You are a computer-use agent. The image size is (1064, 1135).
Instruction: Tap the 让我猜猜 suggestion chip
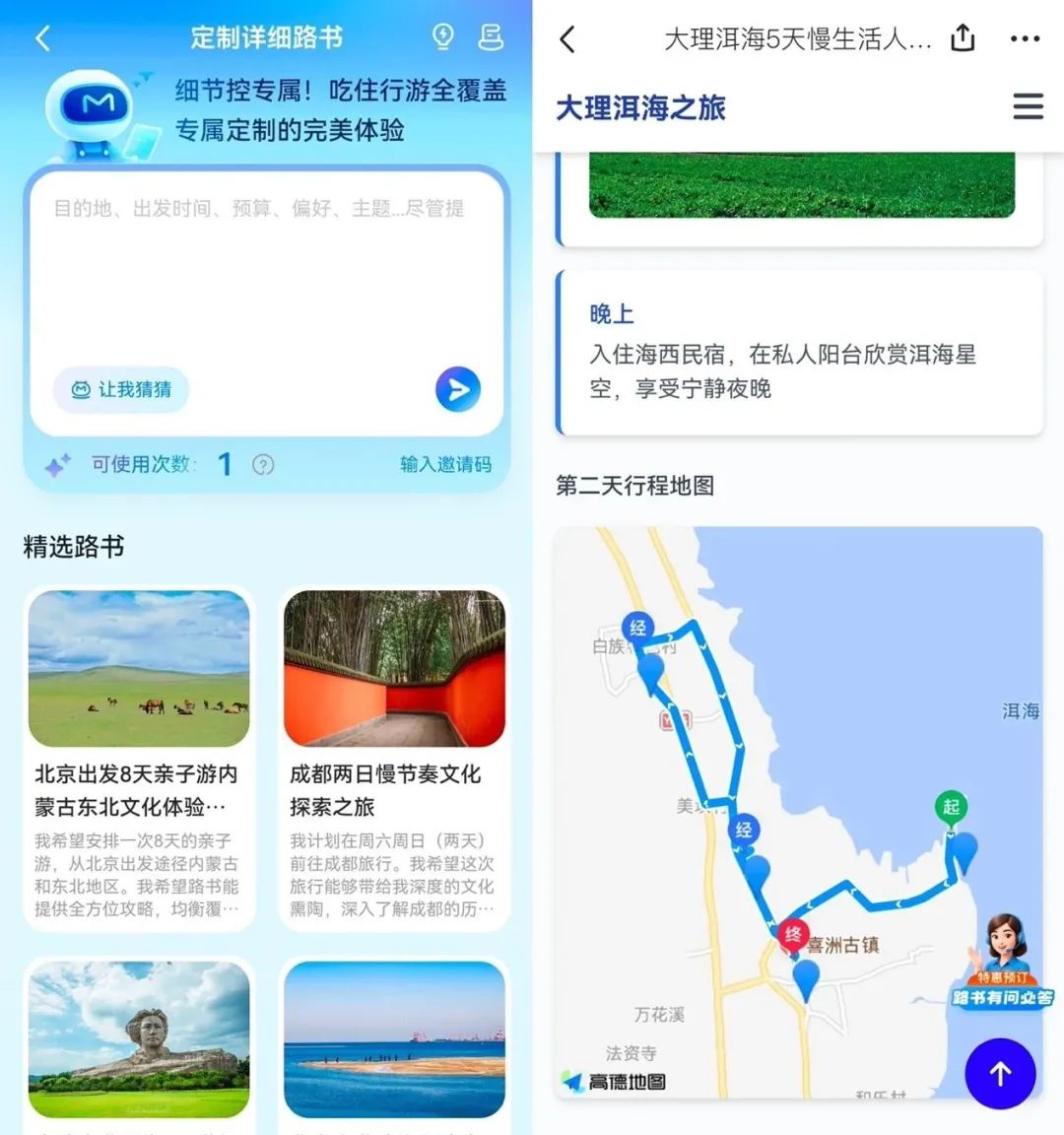121,390
